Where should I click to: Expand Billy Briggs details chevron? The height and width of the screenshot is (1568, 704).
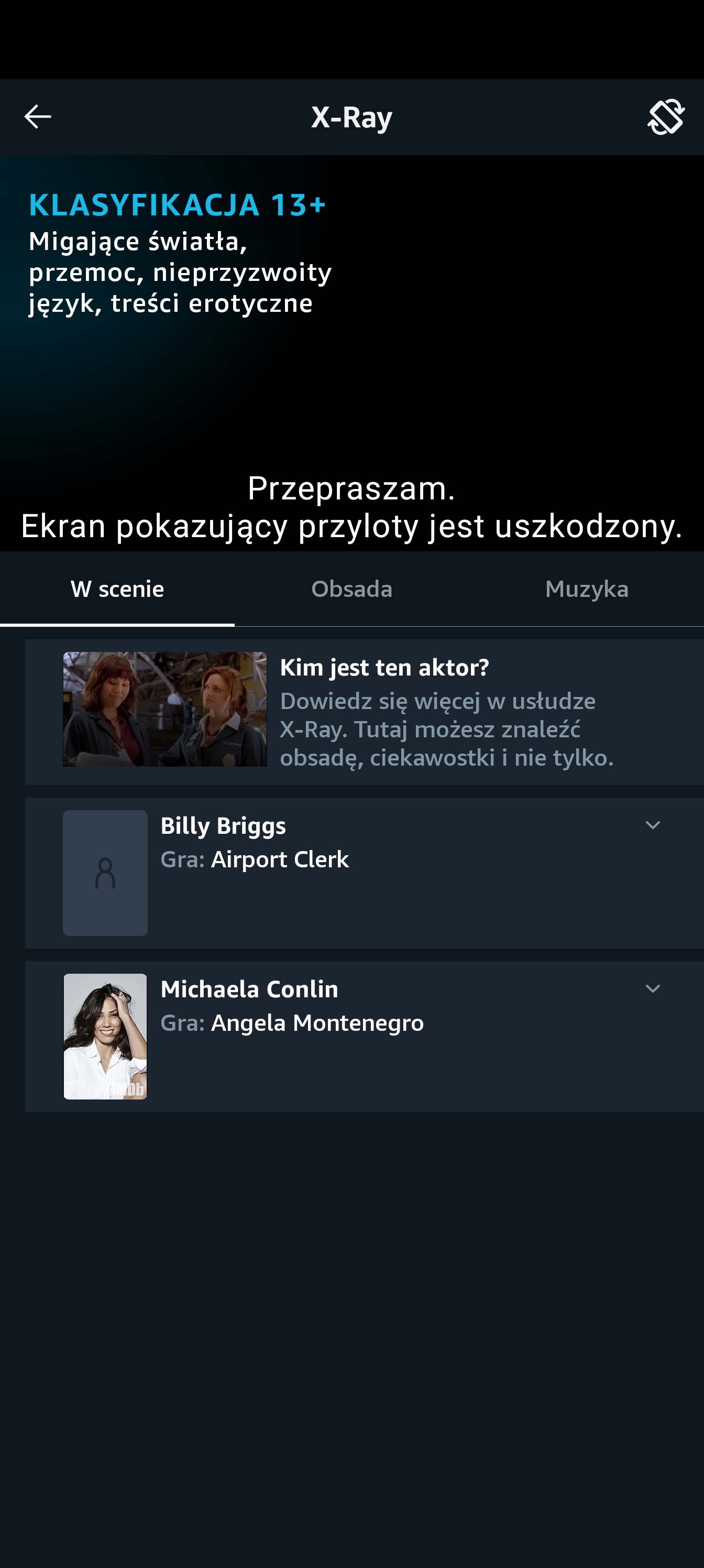[652, 825]
